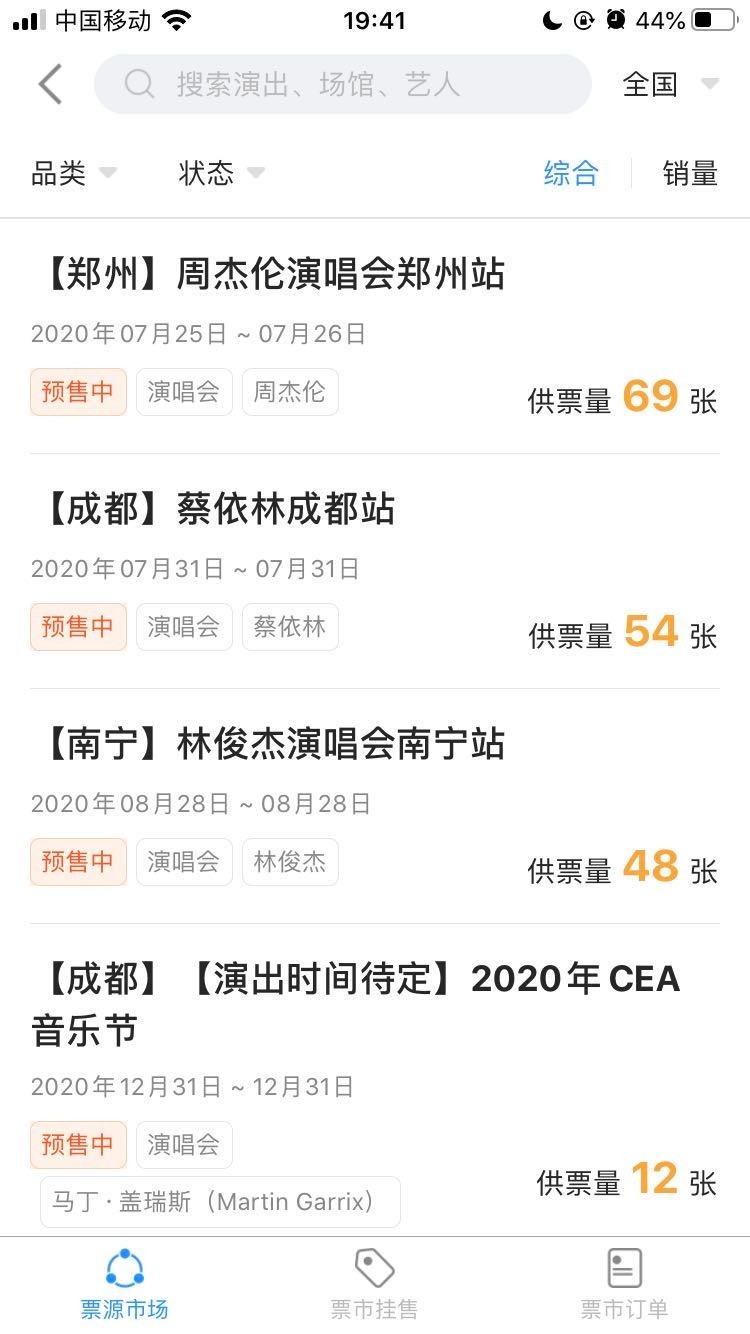Switch to the 票市订单 tab
Image resolution: width=750 pixels, height=1334 pixels.
pyautogui.click(x=624, y=1284)
